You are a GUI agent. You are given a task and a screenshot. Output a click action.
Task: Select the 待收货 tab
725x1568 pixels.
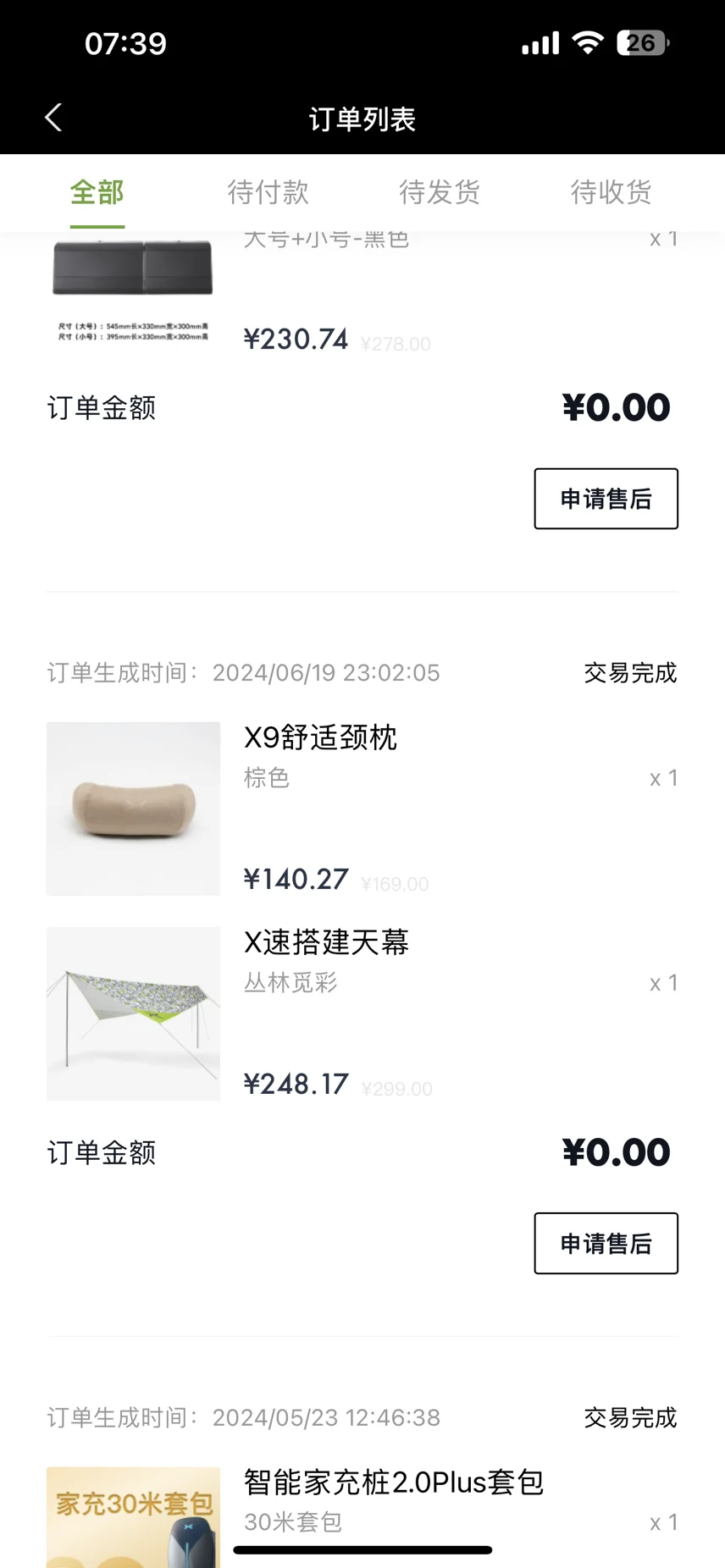click(611, 193)
